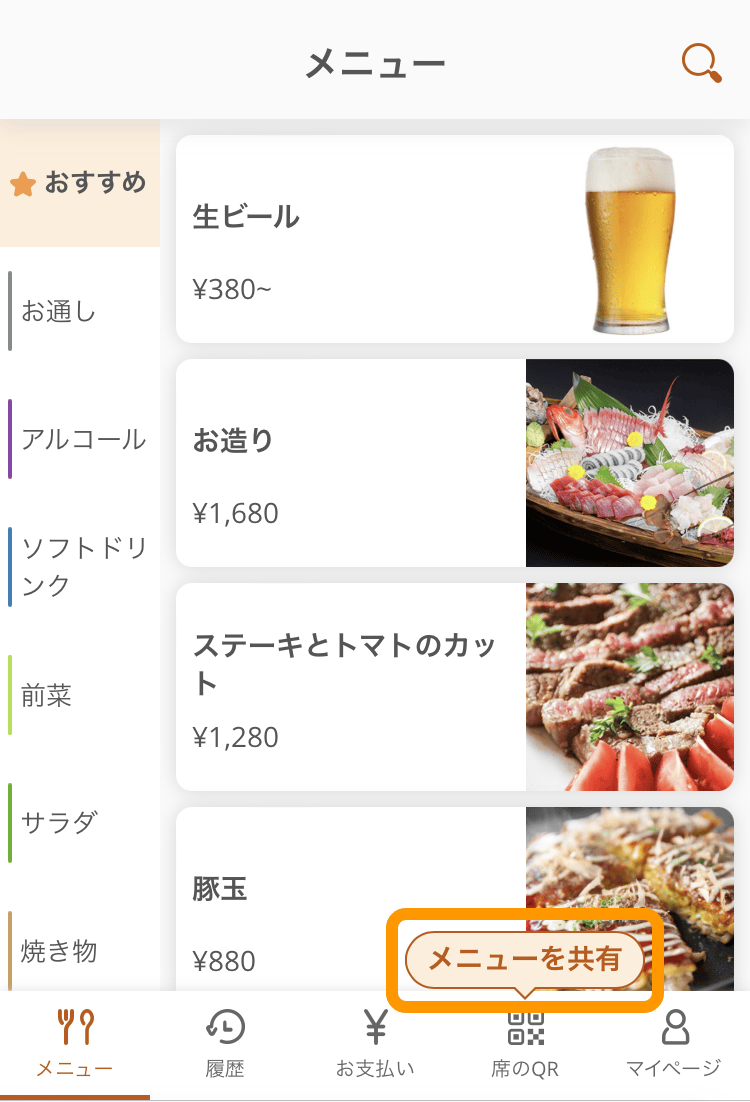750x1102 pixels.
Task: View the サラダ category
Action: 80,823
